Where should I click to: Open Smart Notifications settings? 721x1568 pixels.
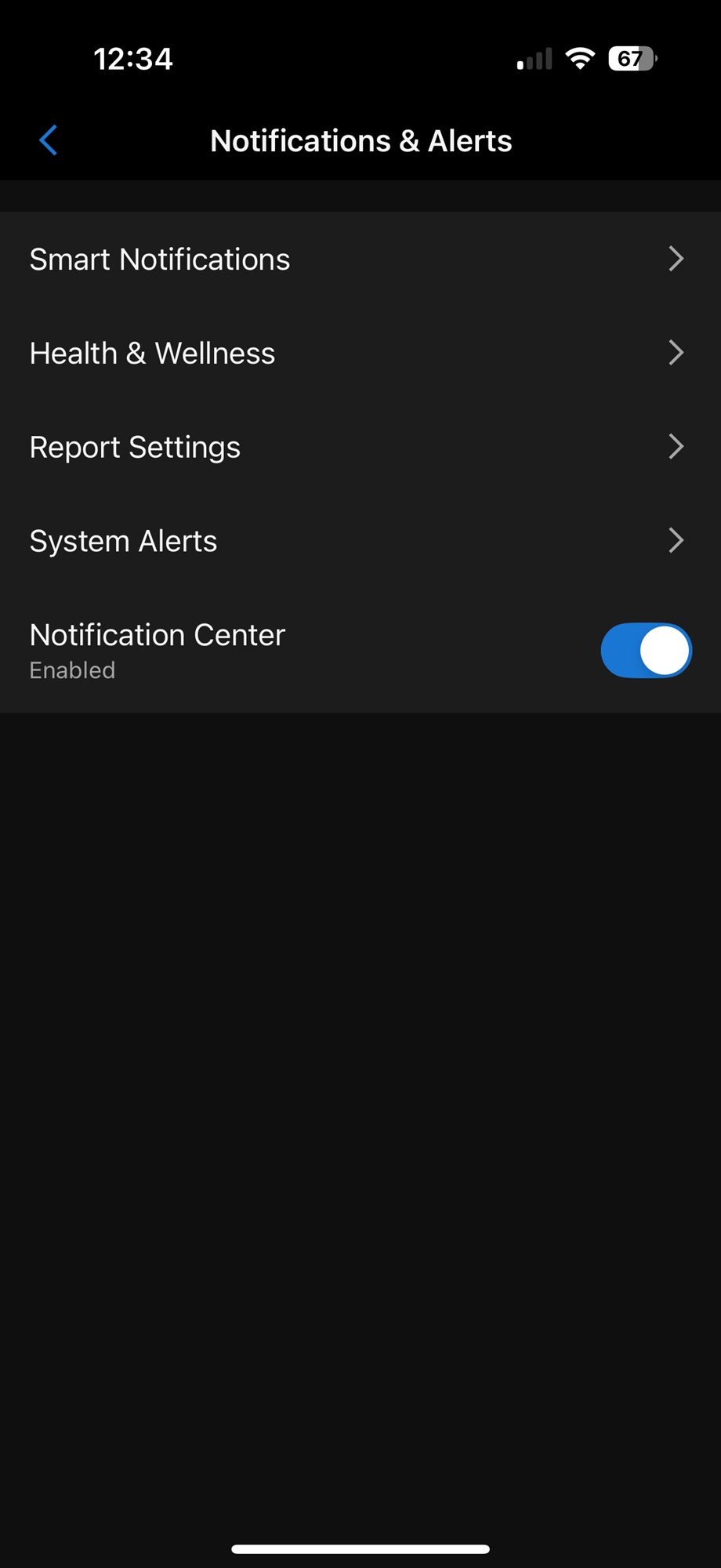[360, 259]
